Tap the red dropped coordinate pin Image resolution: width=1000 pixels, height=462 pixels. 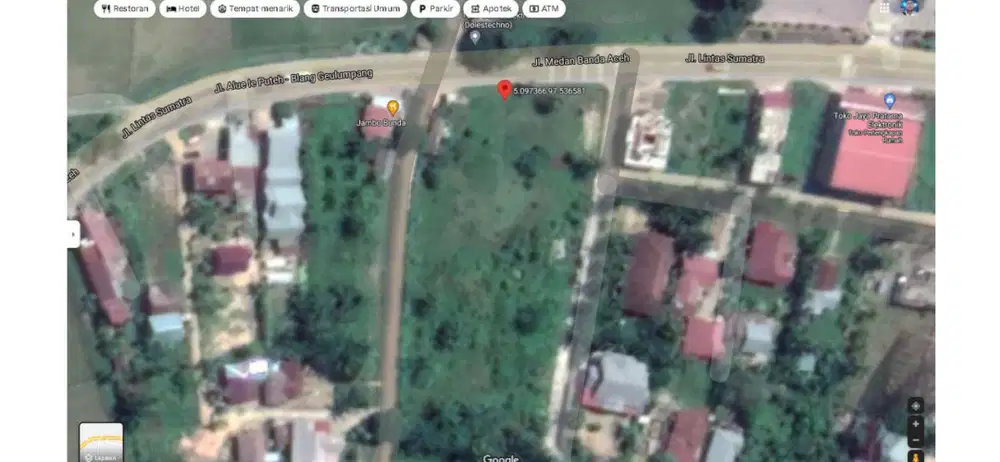(x=504, y=88)
